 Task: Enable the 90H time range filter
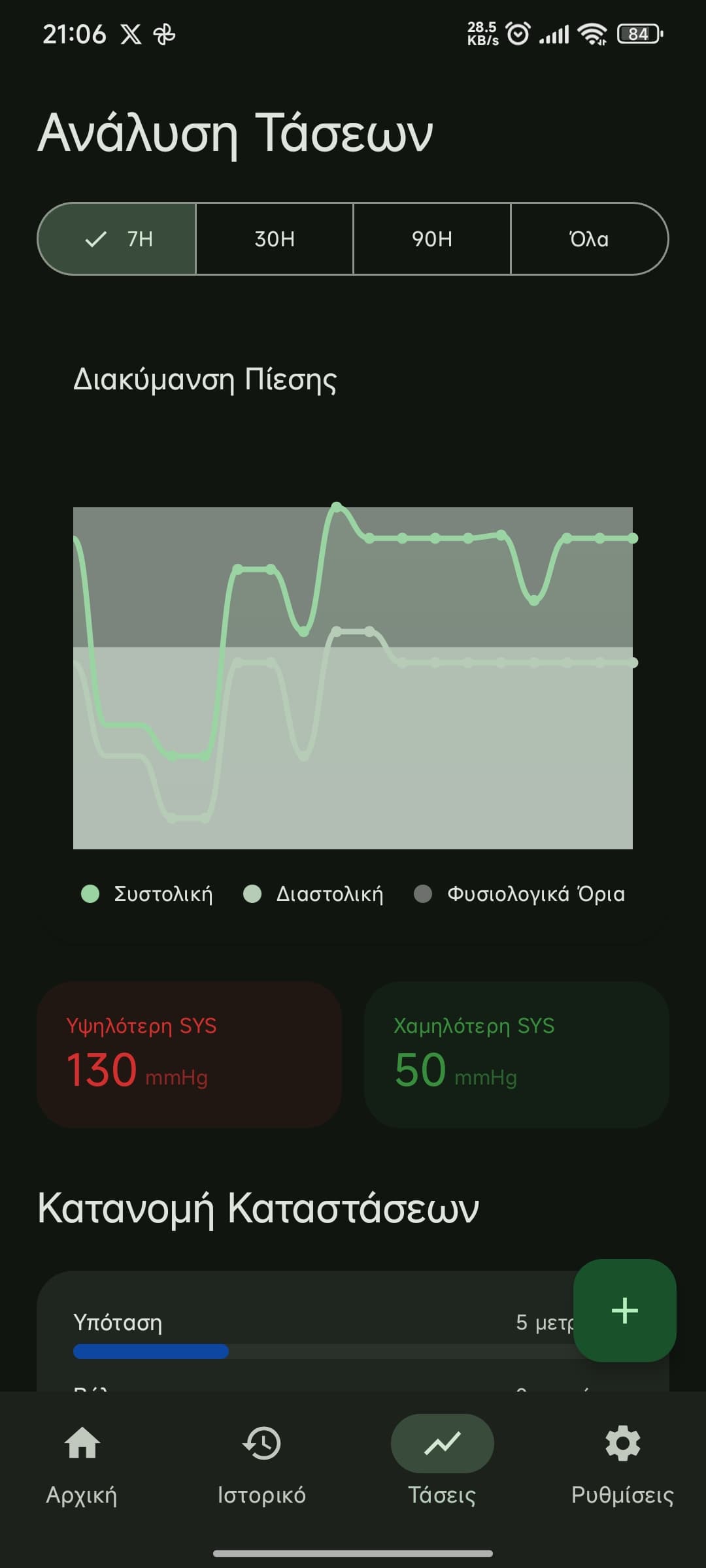[431, 238]
